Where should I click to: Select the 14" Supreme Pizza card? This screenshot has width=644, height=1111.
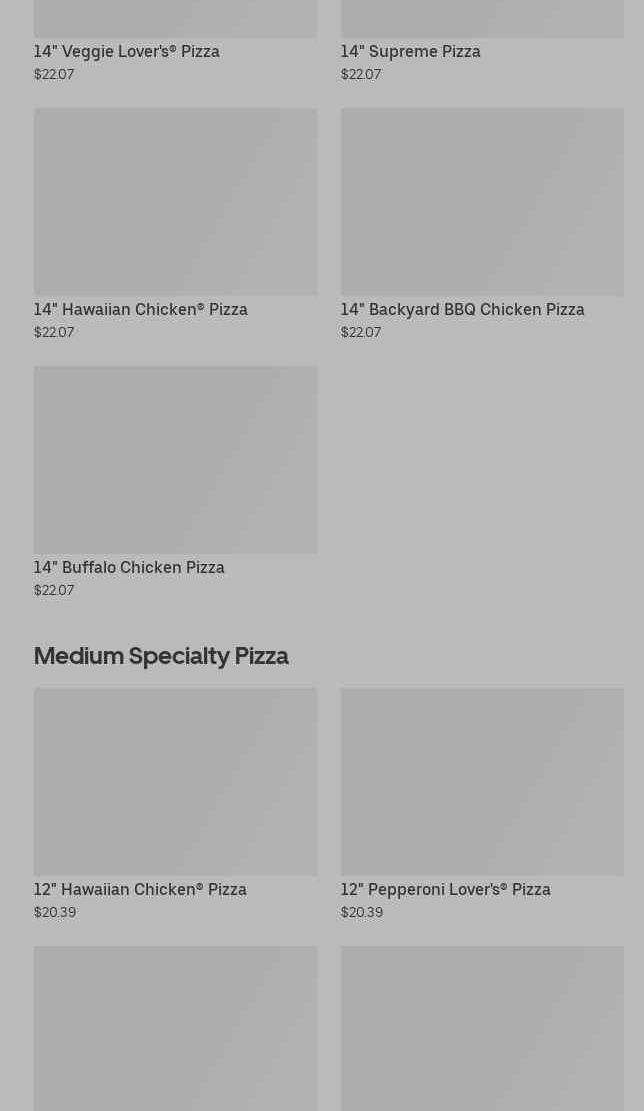tap(410, 51)
